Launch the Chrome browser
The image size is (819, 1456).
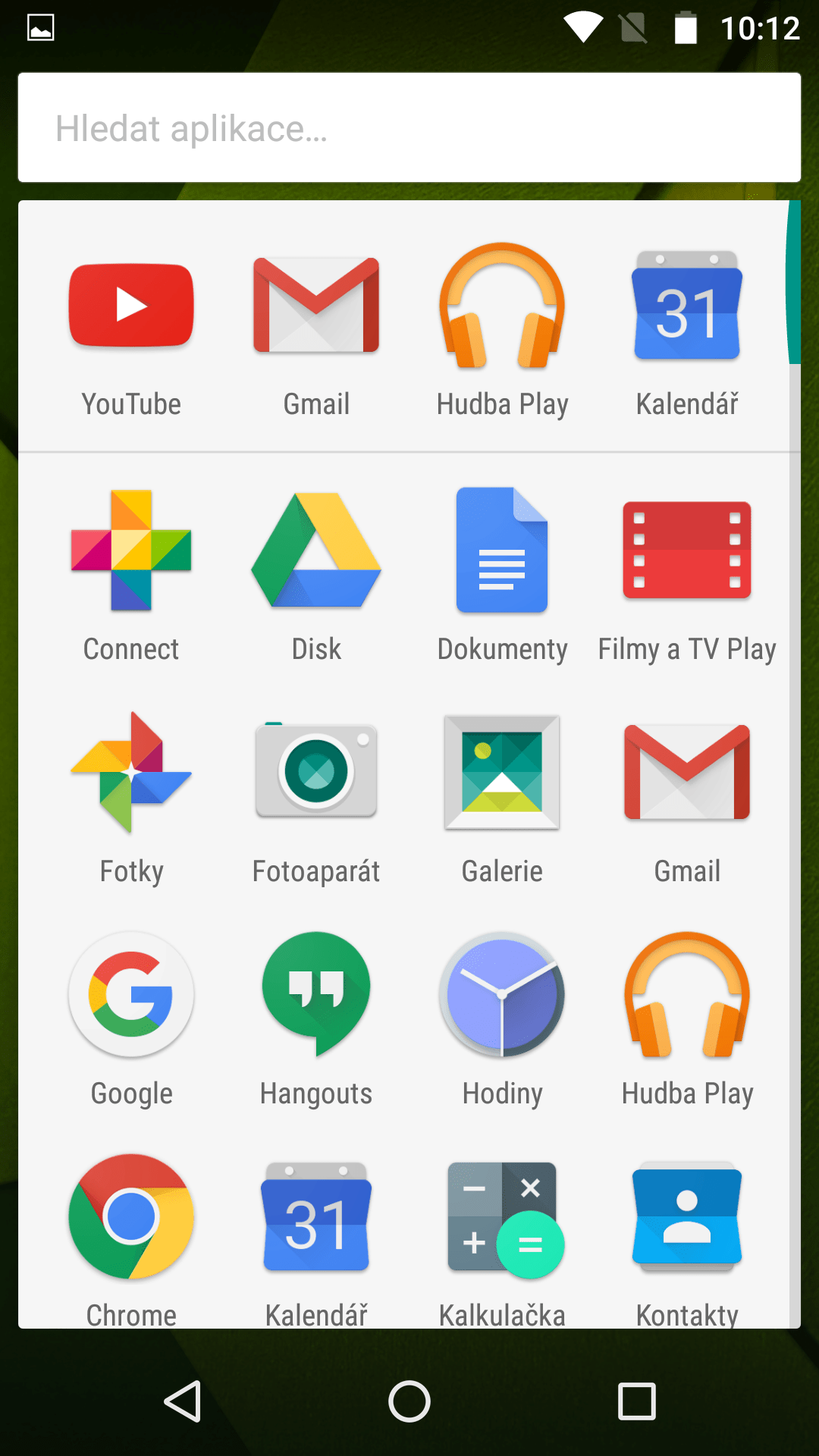click(131, 1216)
